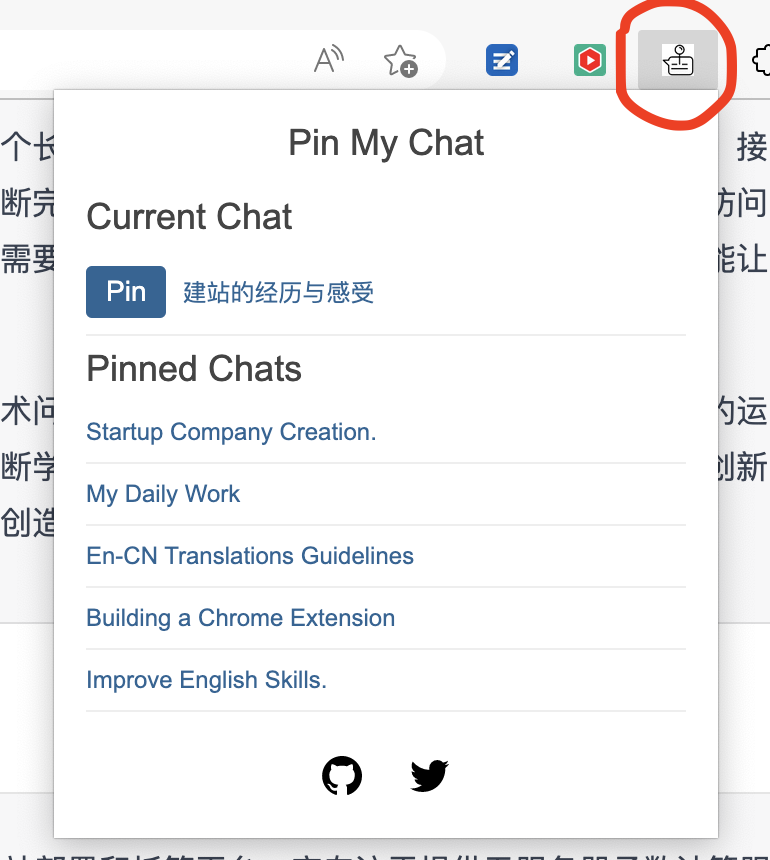The height and width of the screenshot is (860, 770).
Task: Start read aloud for this page
Action: click(x=328, y=62)
